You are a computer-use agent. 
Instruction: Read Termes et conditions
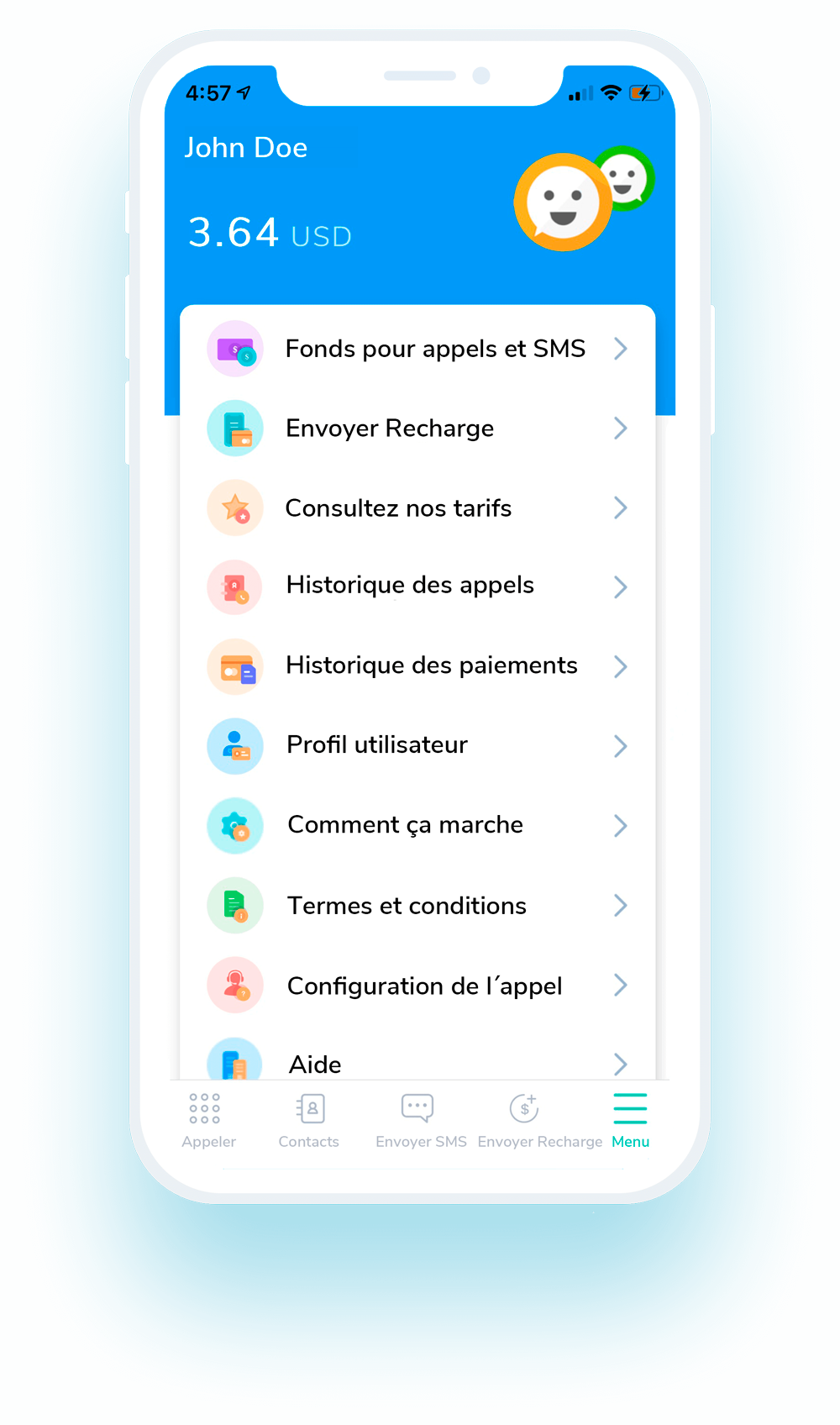[x=417, y=906]
